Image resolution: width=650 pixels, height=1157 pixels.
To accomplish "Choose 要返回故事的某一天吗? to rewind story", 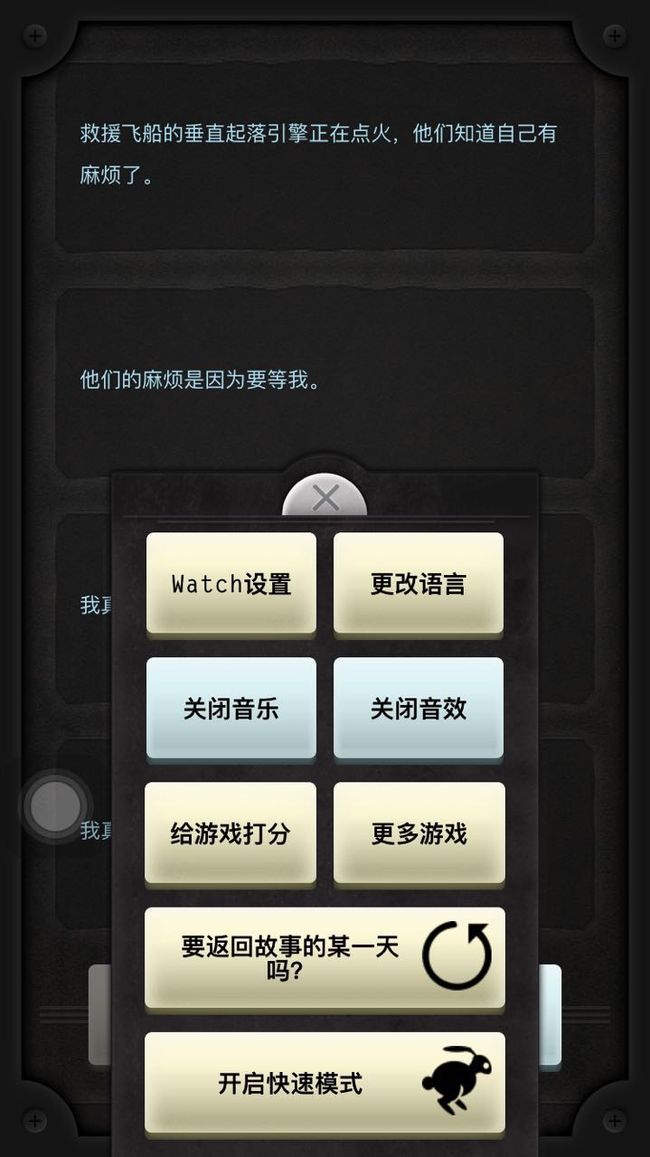I will [x=325, y=958].
